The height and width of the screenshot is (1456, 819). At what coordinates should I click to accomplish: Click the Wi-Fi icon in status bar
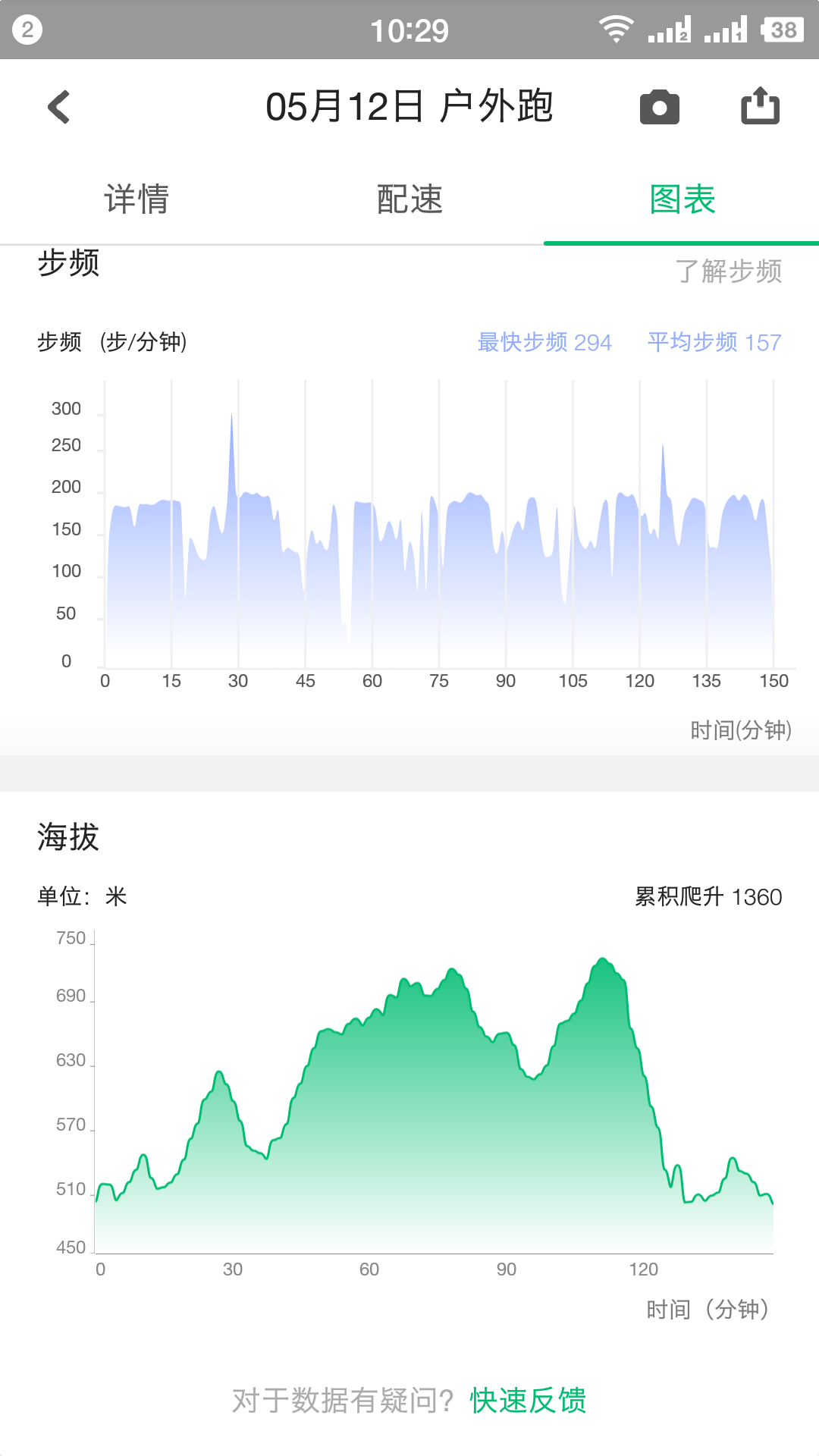614,29
